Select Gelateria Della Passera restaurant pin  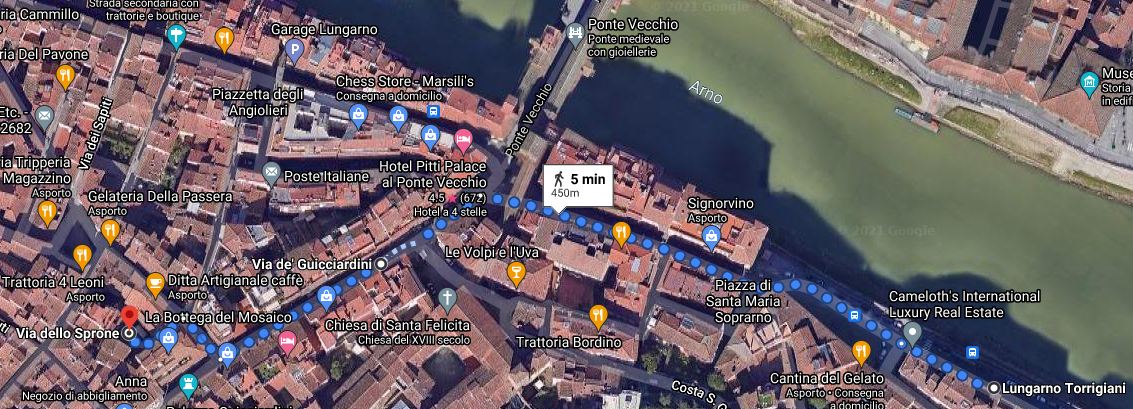tap(47, 212)
